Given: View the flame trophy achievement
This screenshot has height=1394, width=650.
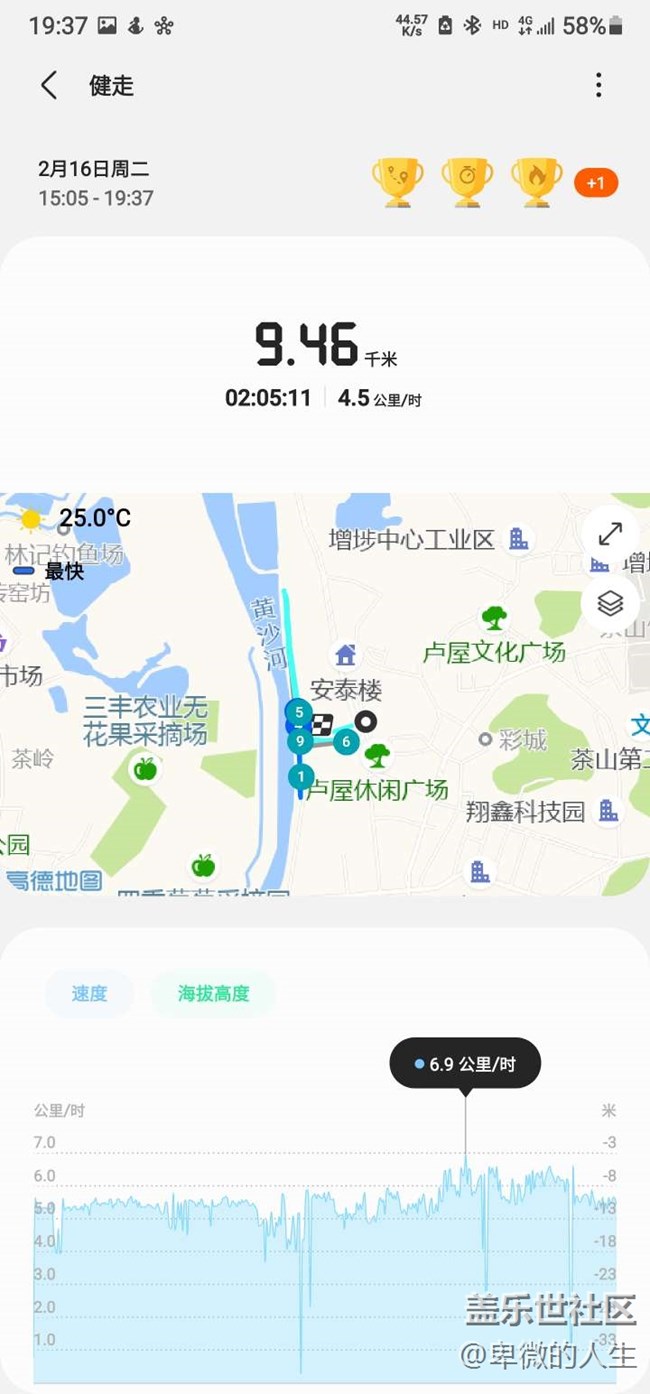Looking at the screenshot, I should click(x=537, y=183).
